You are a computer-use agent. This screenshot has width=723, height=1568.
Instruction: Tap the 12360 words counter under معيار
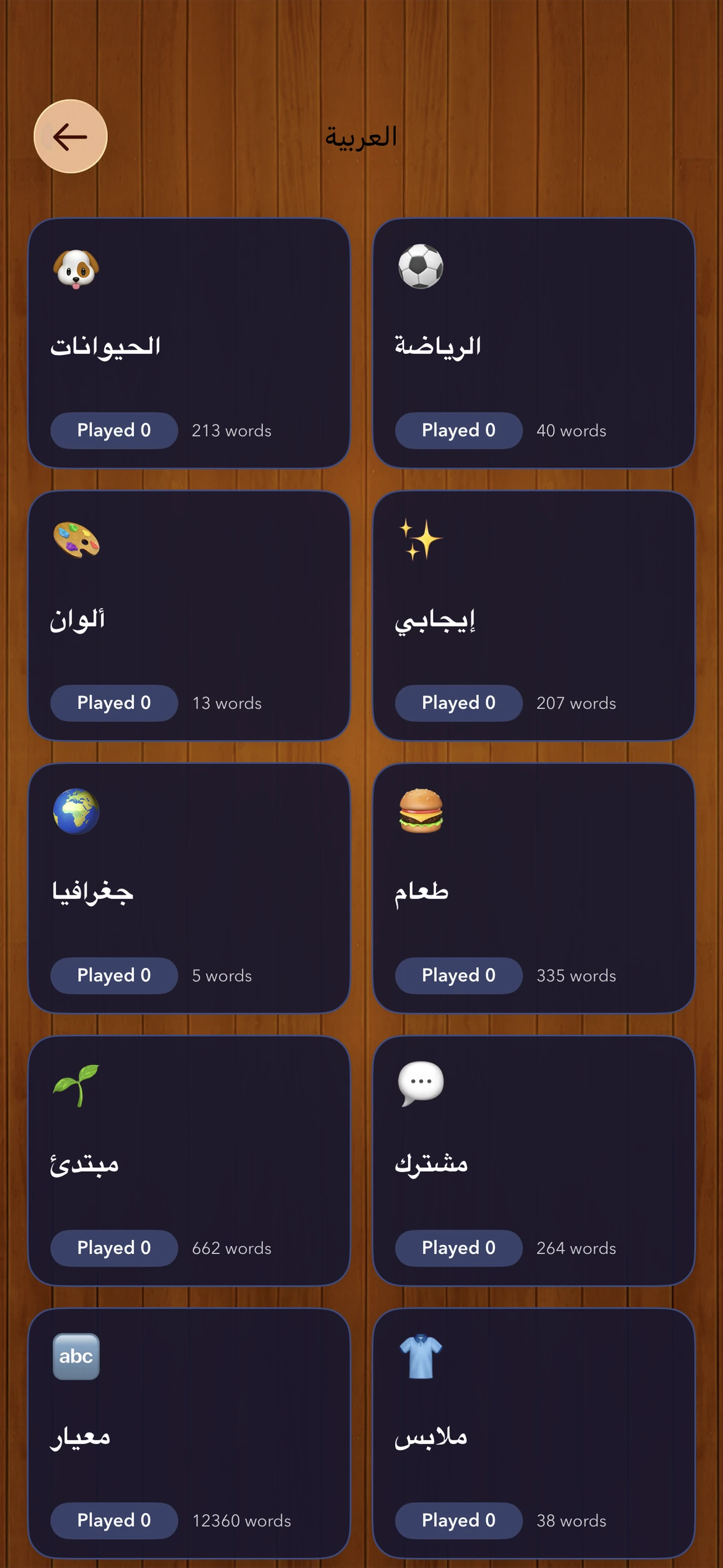[242, 1520]
